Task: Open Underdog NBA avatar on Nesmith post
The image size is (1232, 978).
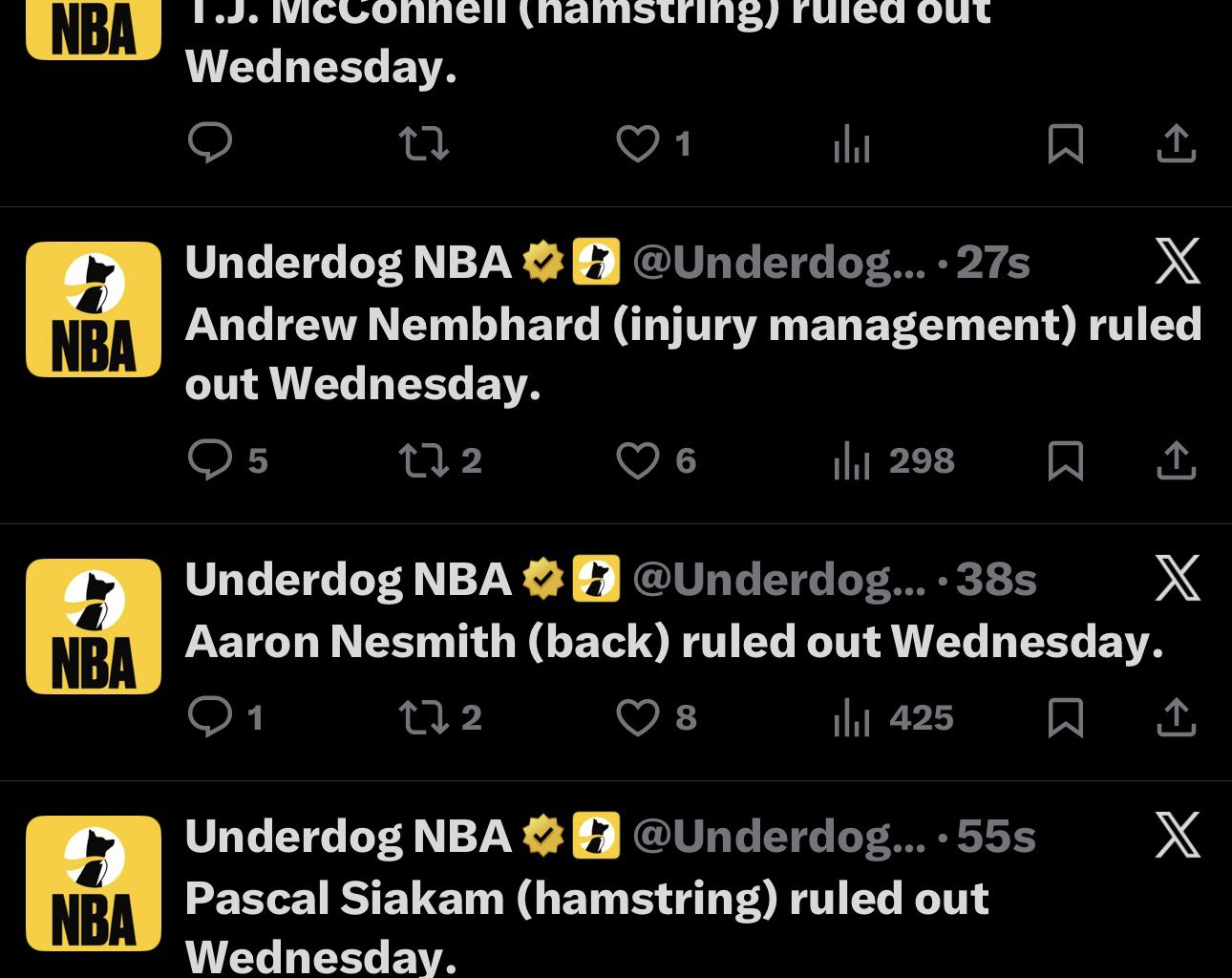Action: point(94,627)
